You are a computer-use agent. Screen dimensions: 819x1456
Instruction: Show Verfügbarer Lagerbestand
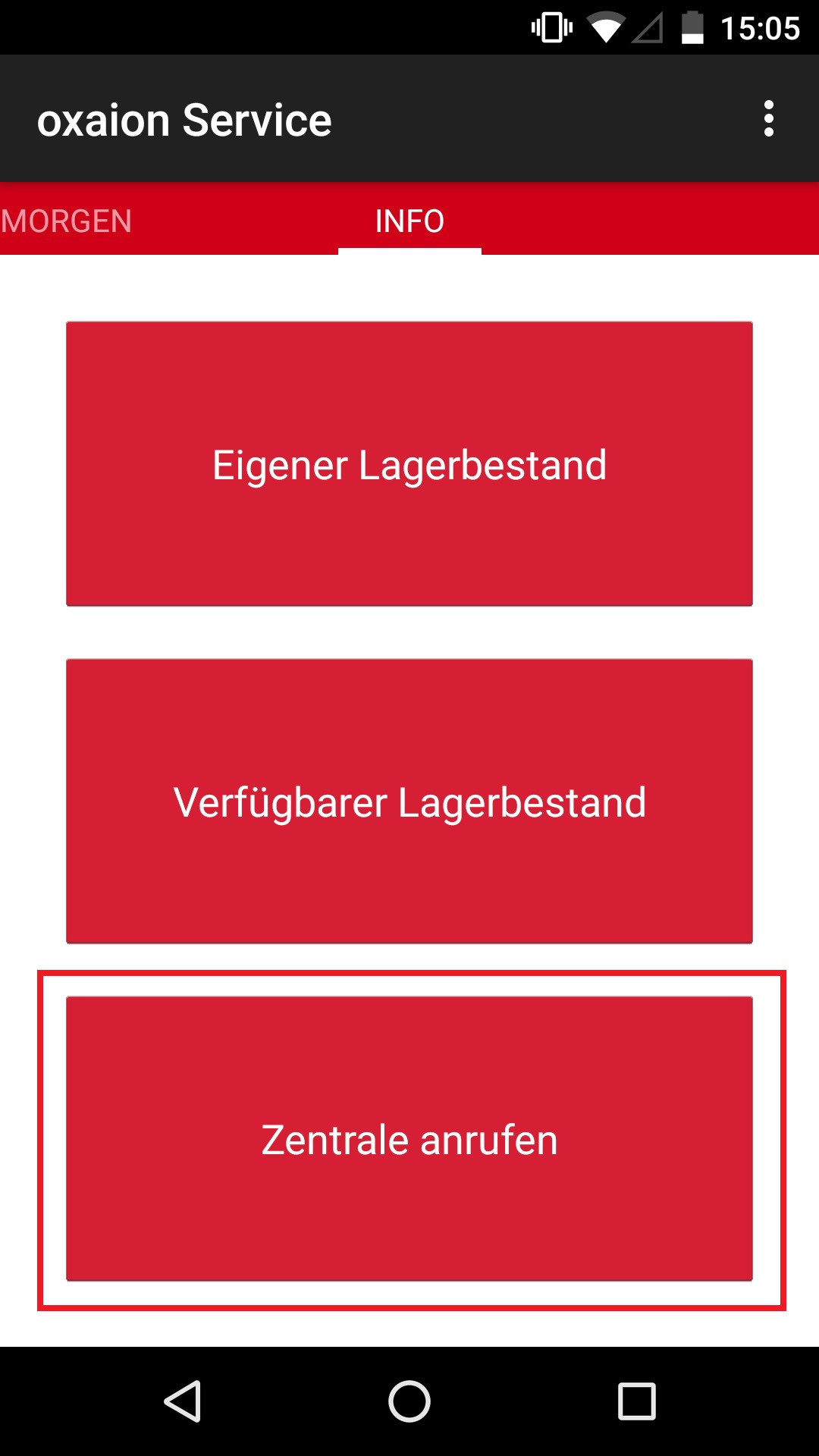click(409, 802)
